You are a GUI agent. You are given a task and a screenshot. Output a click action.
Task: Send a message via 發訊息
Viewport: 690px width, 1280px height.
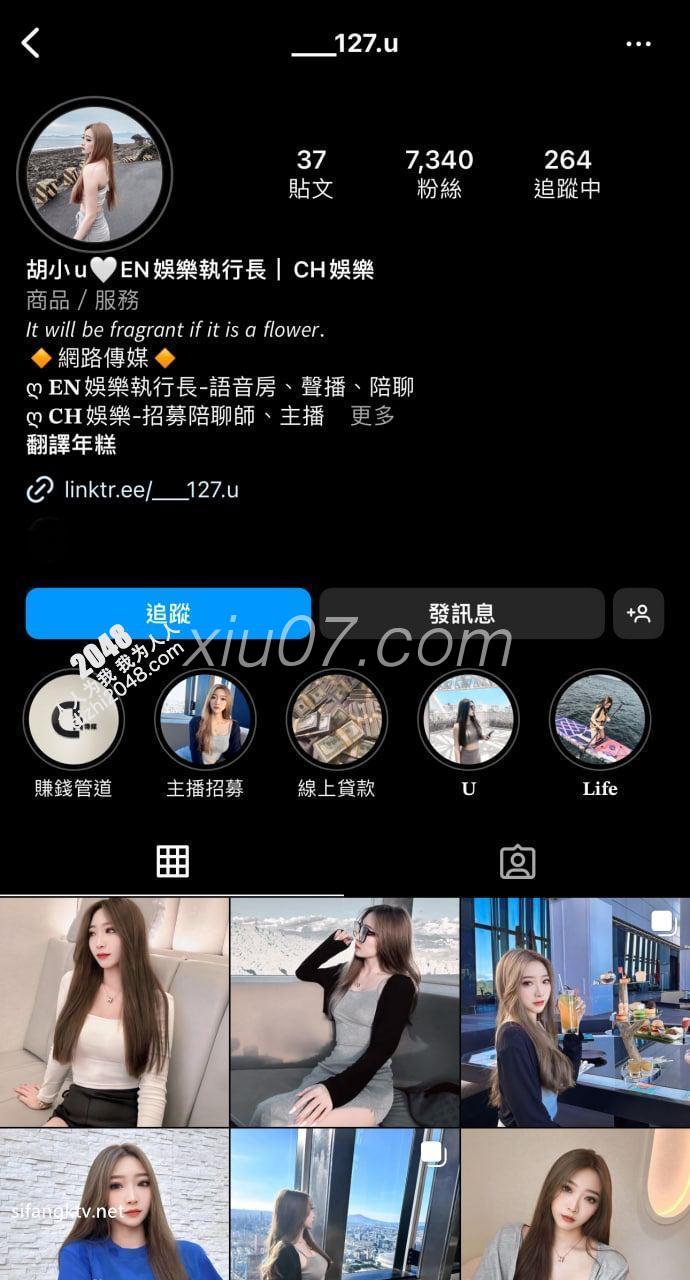click(462, 613)
